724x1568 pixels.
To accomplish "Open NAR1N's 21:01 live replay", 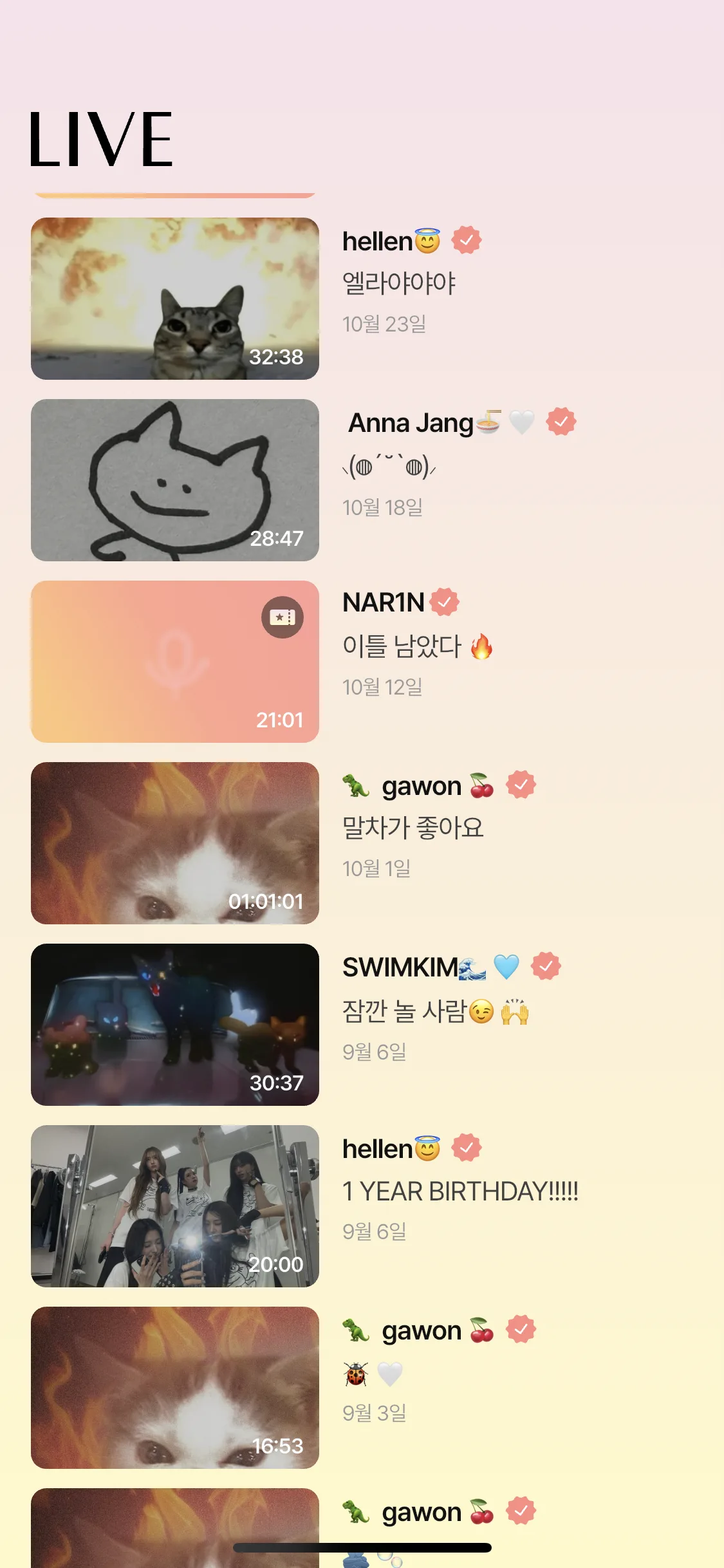I will coord(174,662).
